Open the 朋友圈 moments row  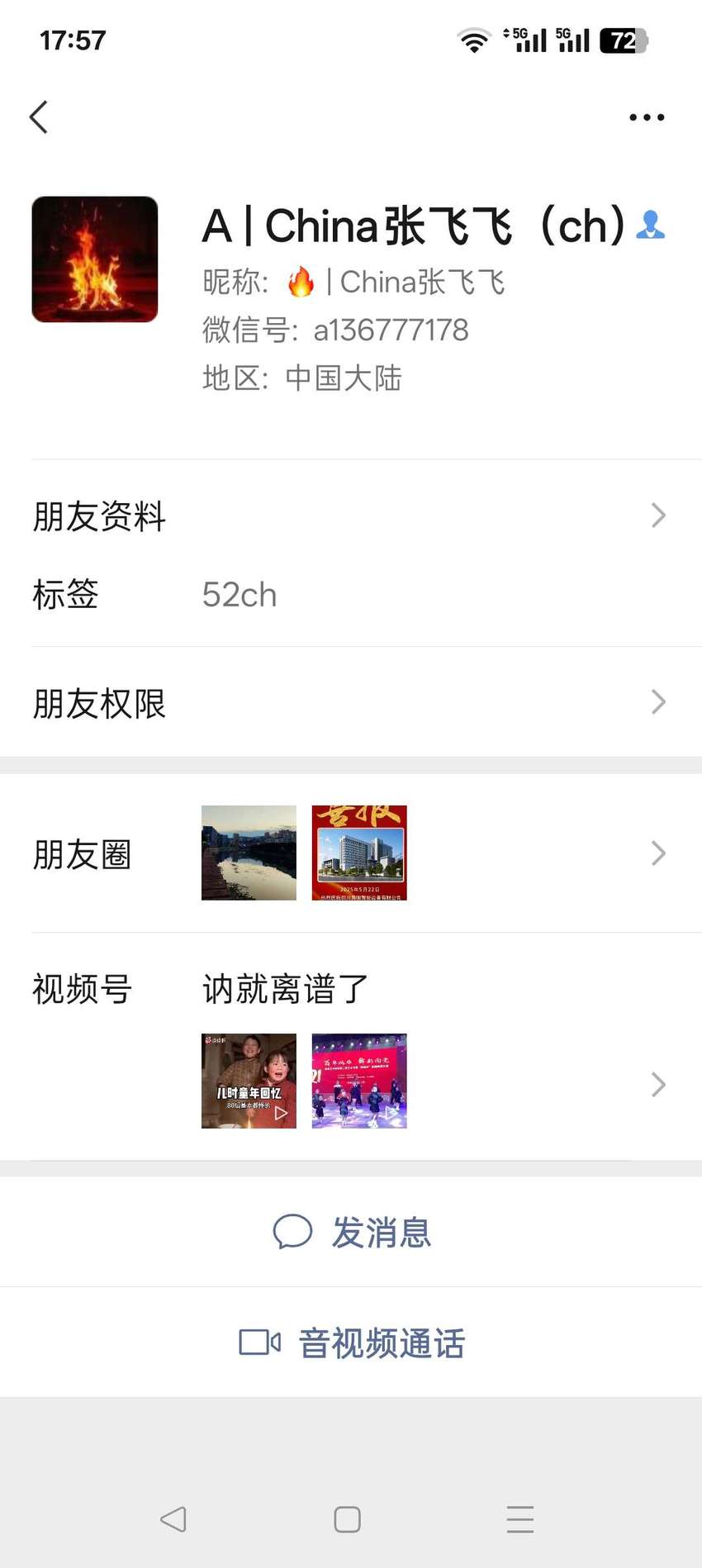click(x=351, y=853)
